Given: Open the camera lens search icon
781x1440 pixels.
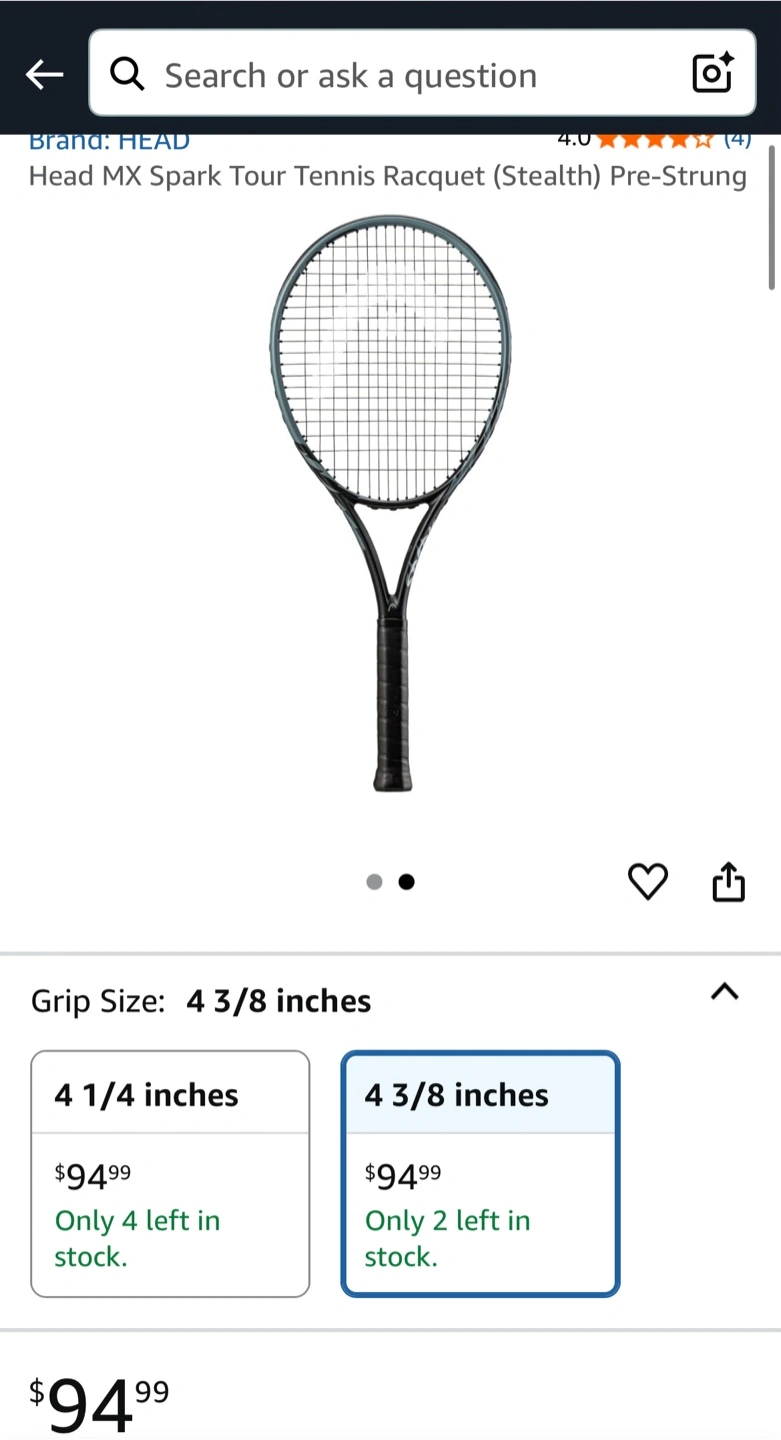Looking at the screenshot, I should coord(712,74).
